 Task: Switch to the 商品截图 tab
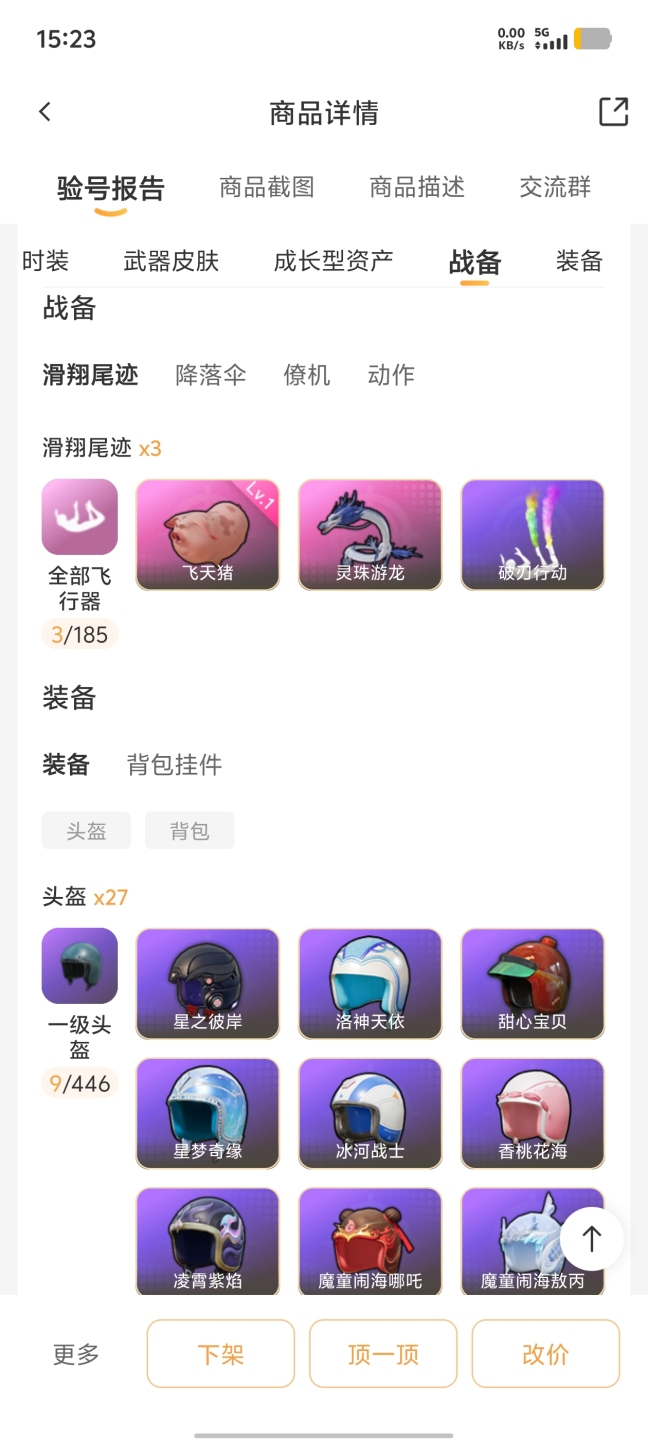pos(267,187)
